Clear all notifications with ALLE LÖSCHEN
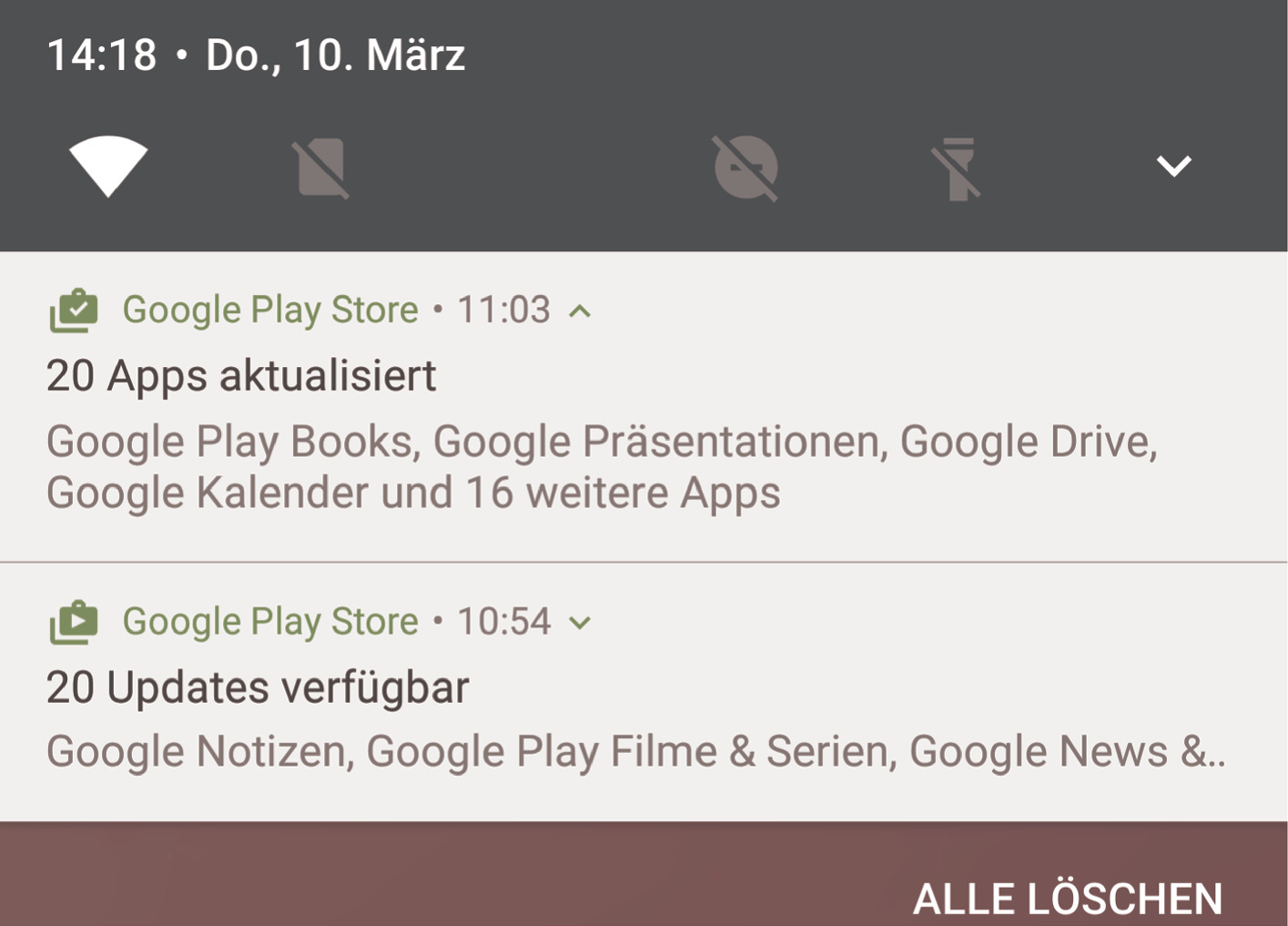 [x=1067, y=899]
